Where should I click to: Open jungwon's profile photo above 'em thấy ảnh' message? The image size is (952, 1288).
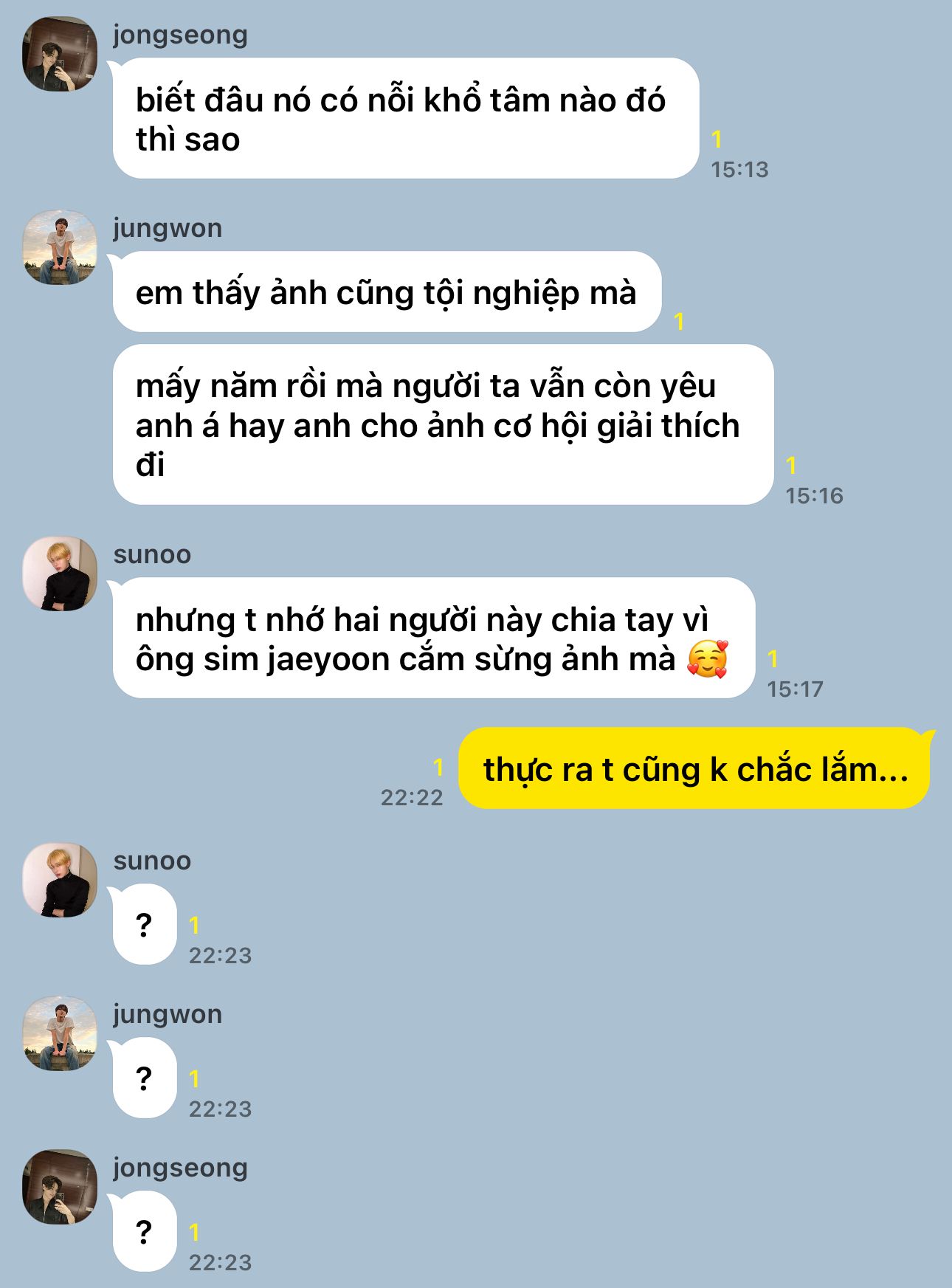(x=60, y=248)
